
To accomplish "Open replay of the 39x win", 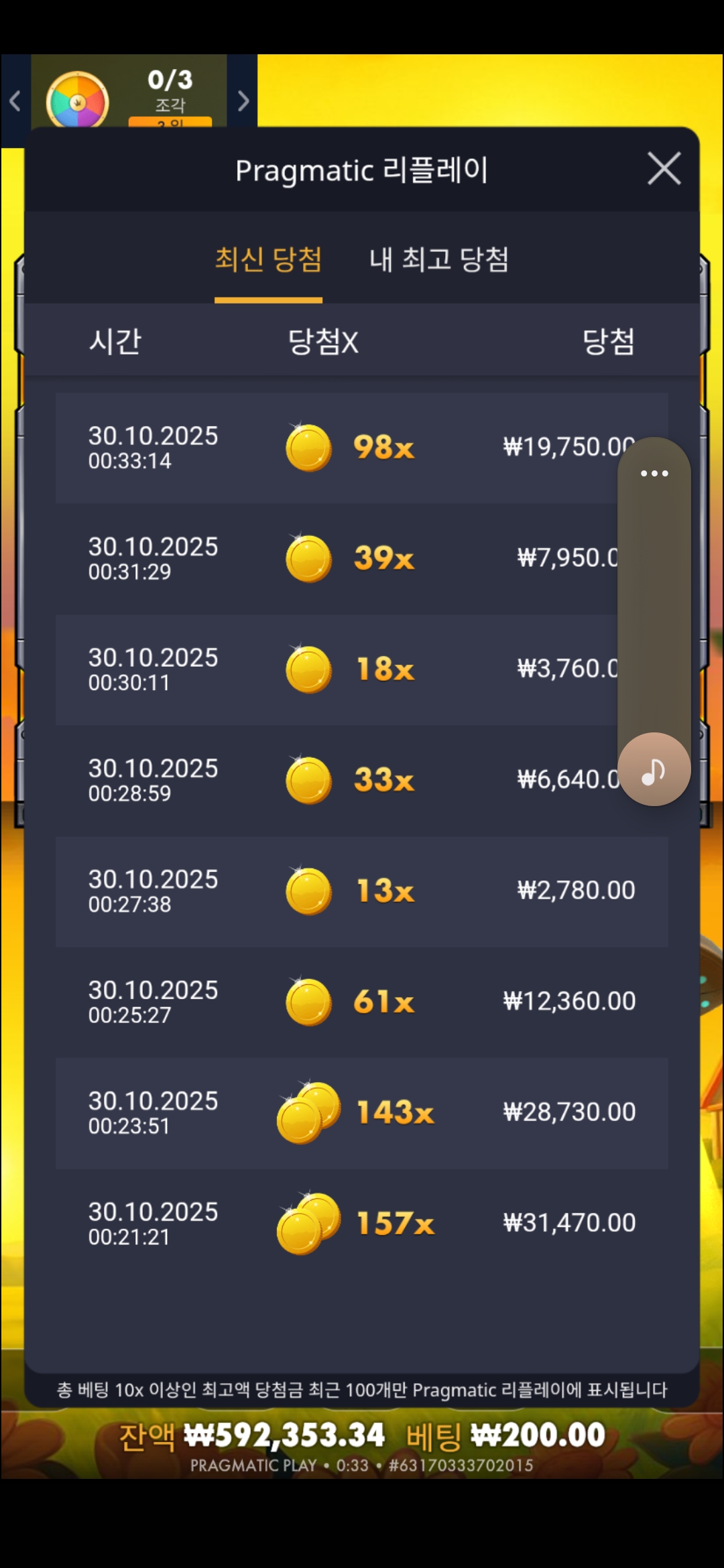I will click(335, 558).
